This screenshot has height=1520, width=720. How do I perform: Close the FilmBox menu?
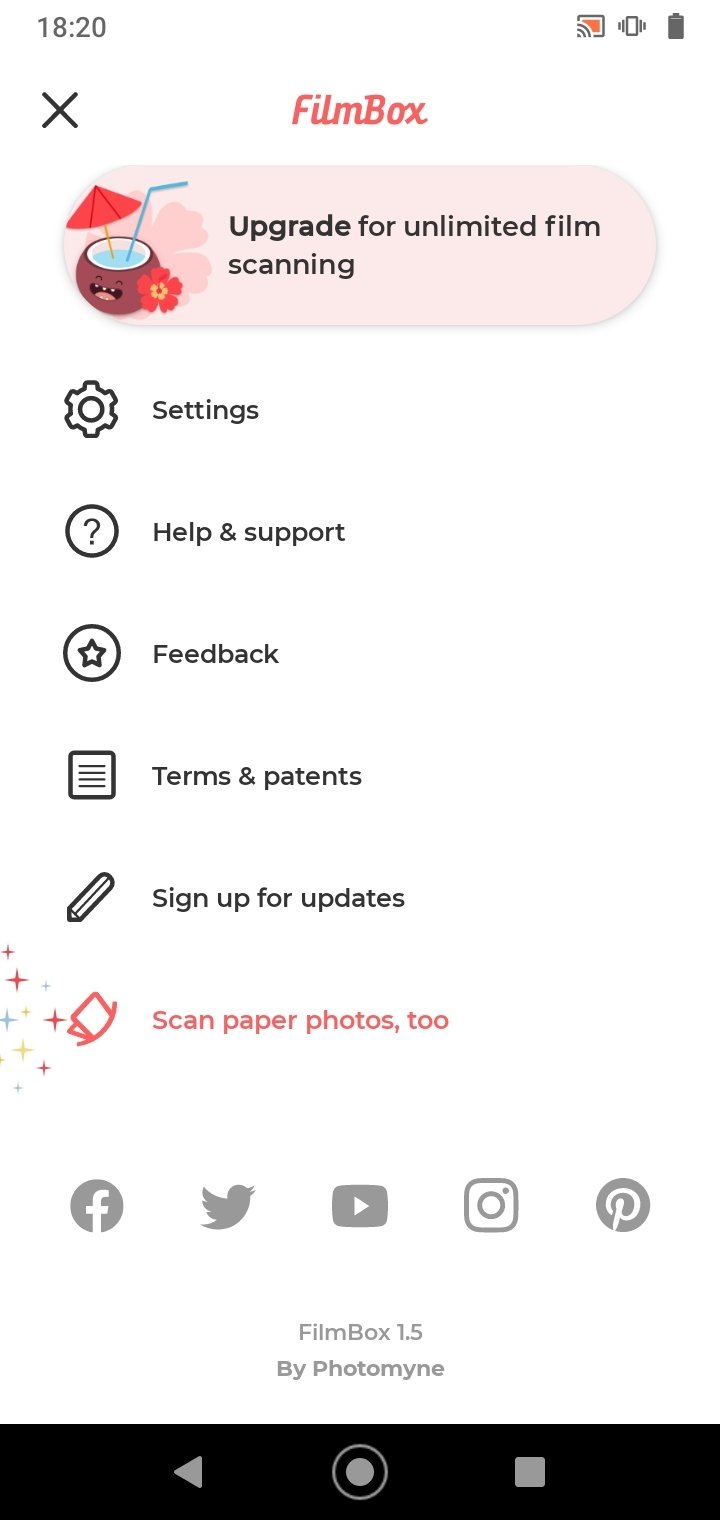click(60, 110)
